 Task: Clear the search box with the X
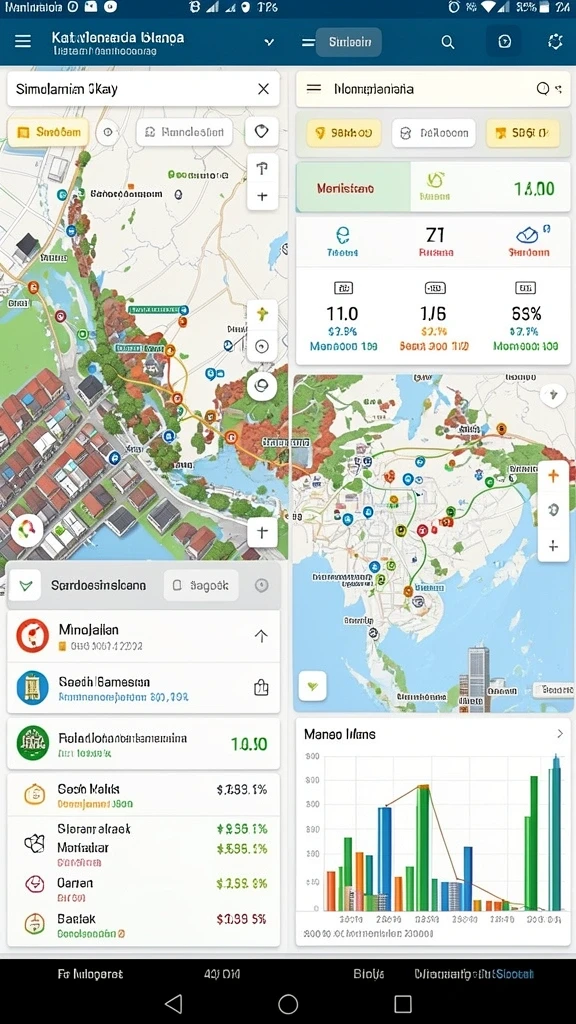[x=263, y=89]
